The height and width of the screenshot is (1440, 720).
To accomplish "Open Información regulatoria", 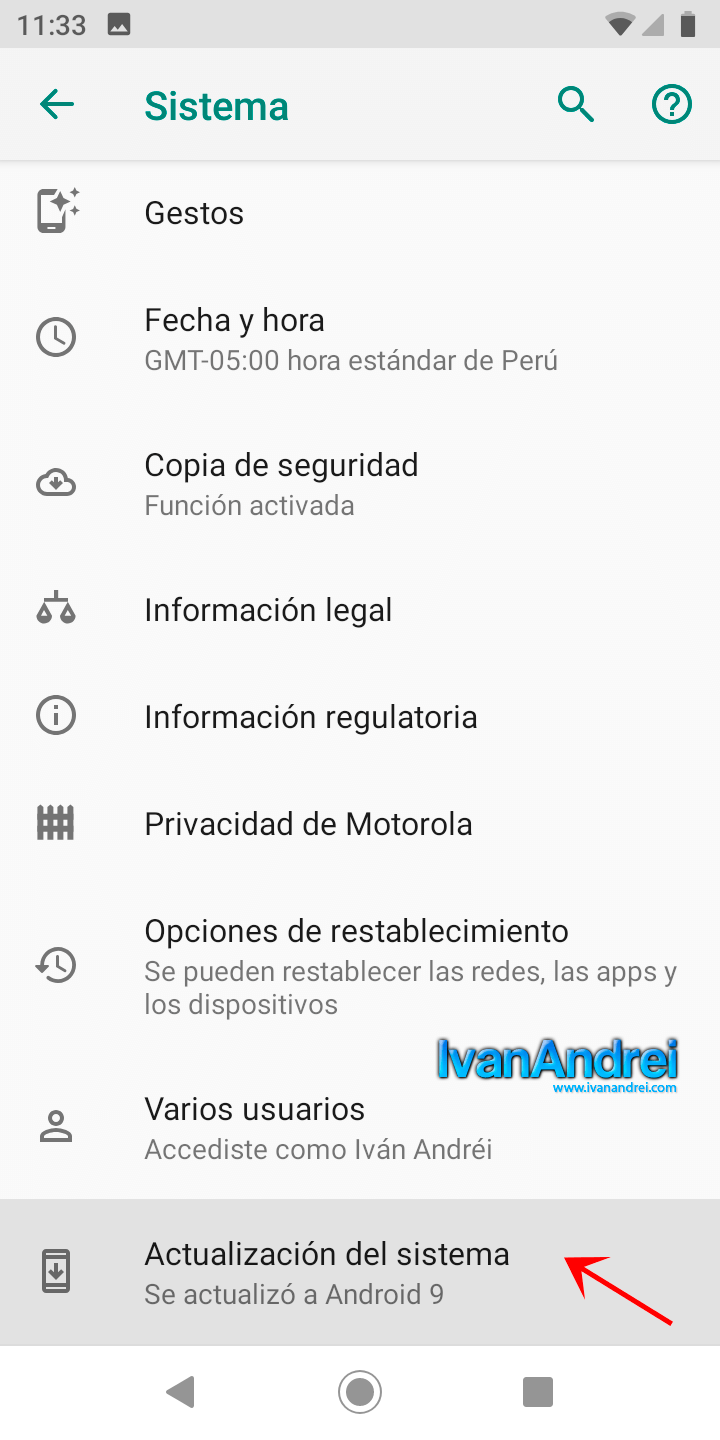I will (x=360, y=717).
